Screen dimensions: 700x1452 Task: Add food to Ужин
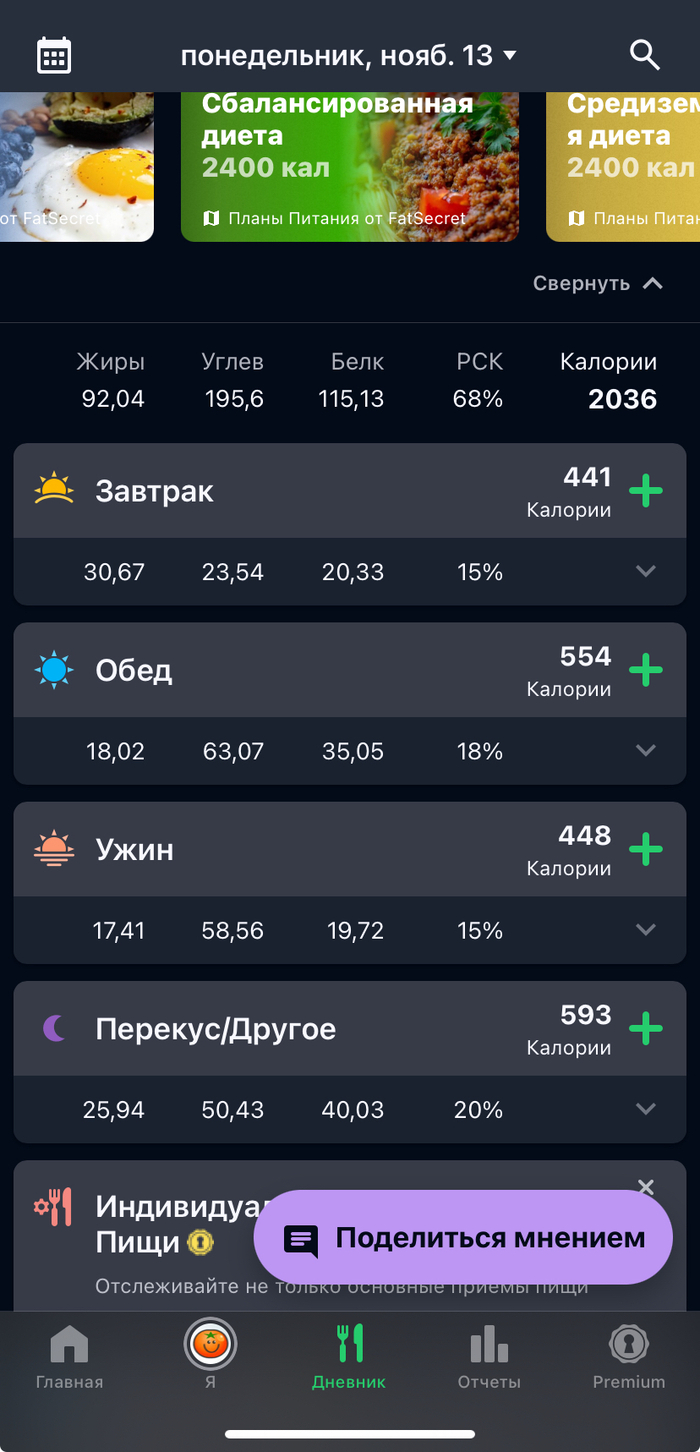click(646, 849)
